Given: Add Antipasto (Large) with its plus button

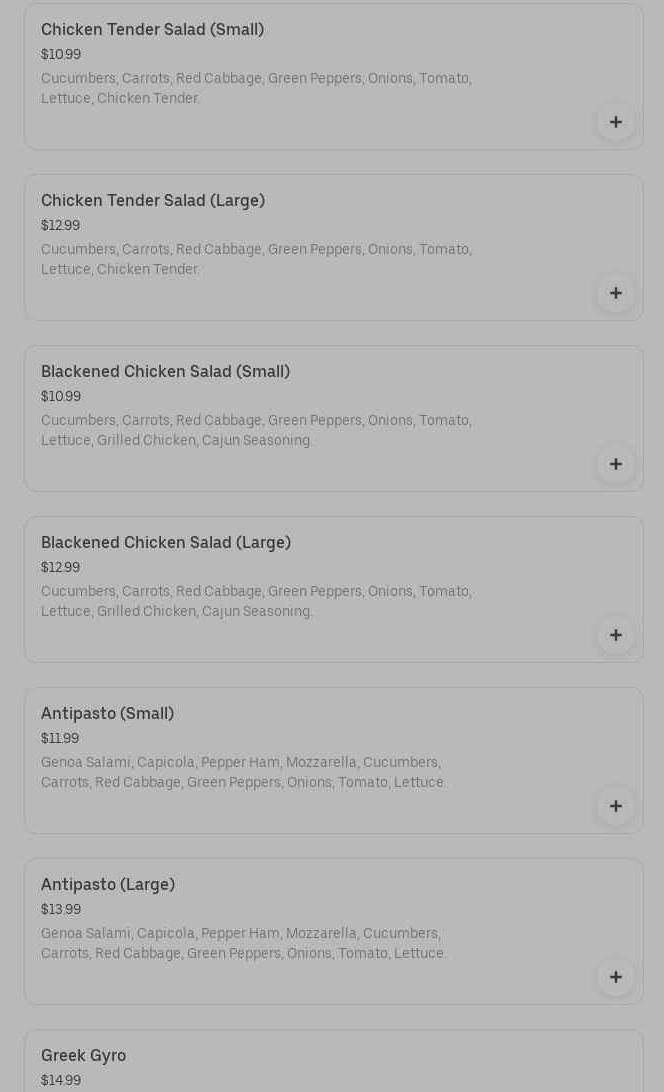Looking at the screenshot, I should coord(615,977).
